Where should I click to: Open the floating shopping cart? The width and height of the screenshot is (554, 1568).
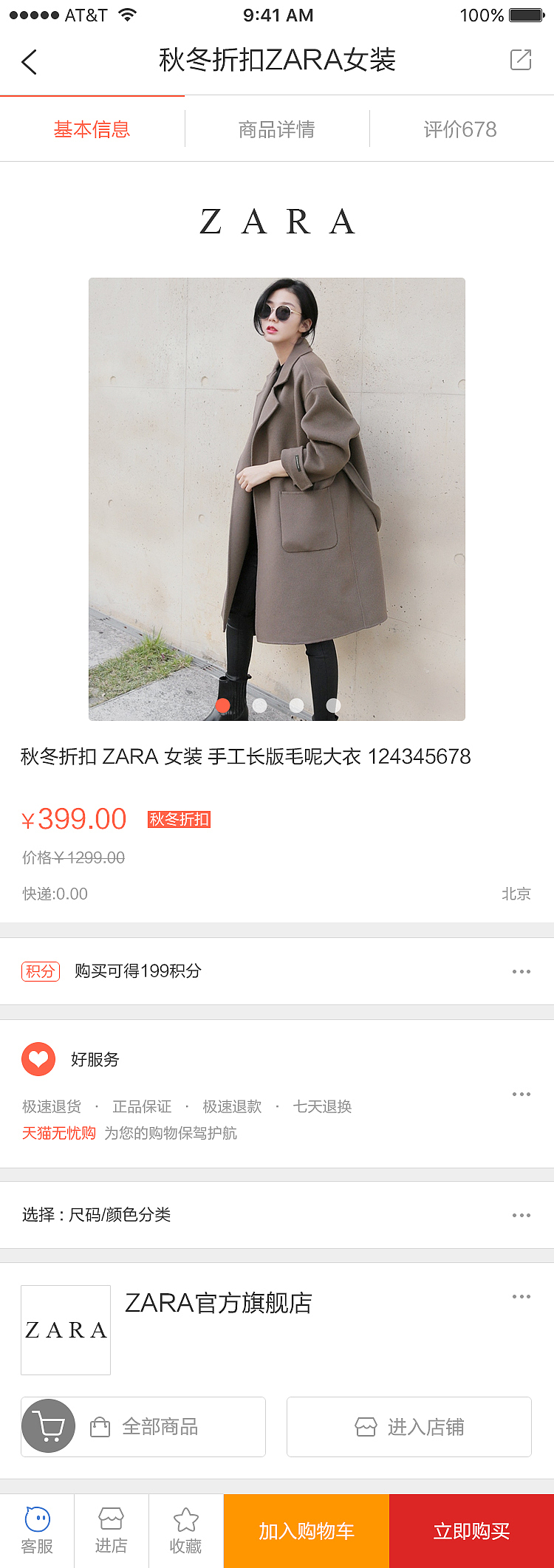49,1425
